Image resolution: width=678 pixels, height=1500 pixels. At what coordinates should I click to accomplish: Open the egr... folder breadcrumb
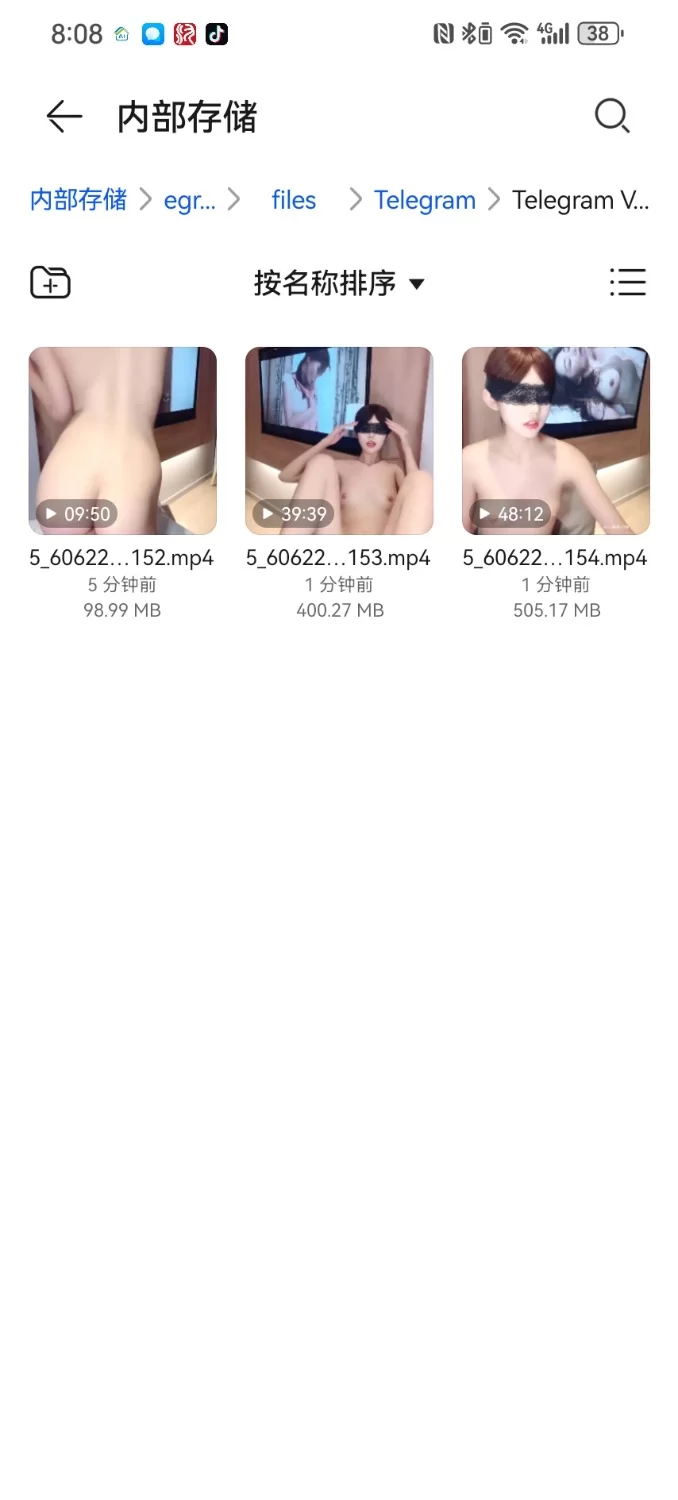click(x=189, y=200)
